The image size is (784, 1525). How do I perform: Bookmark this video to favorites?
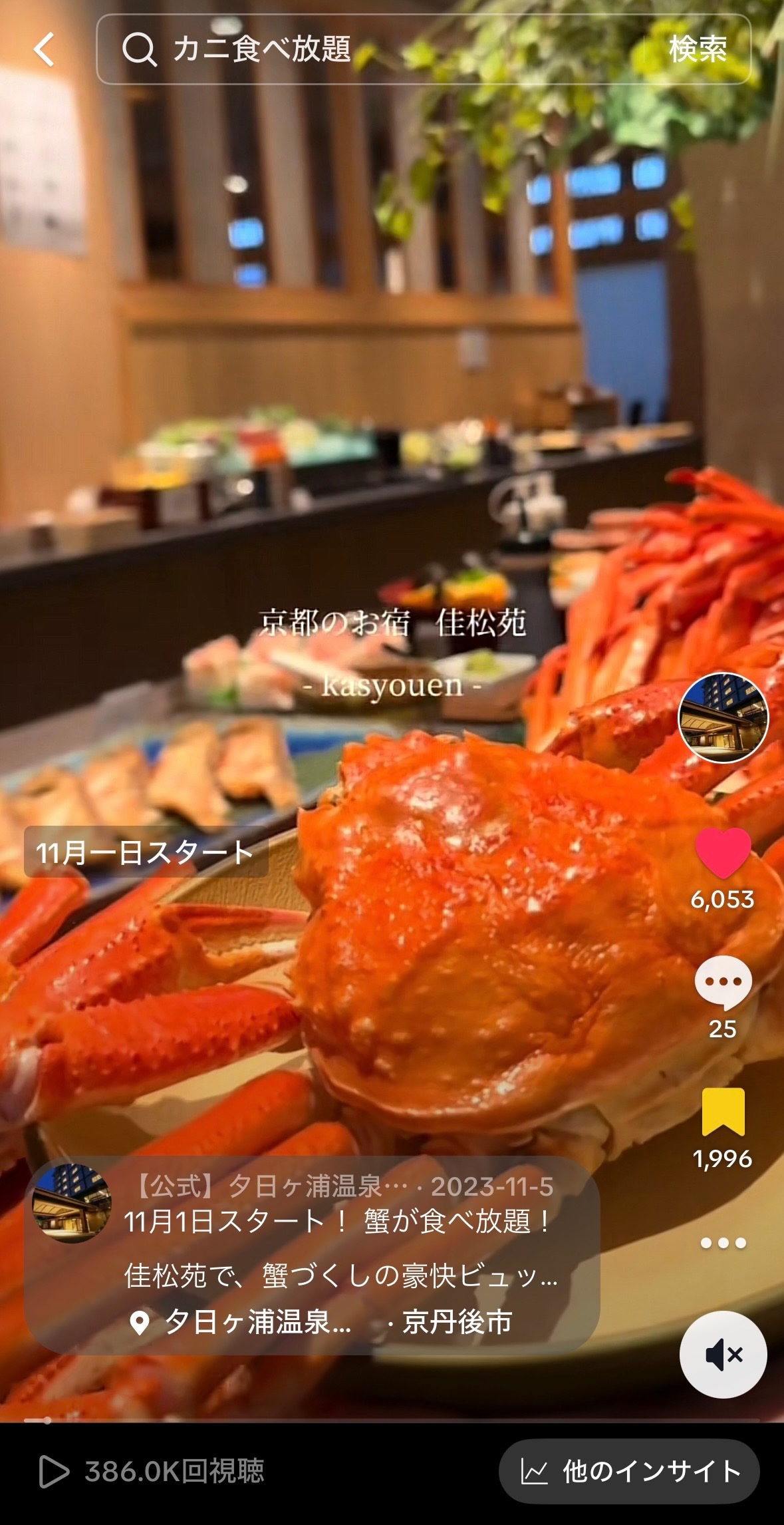[723, 1111]
